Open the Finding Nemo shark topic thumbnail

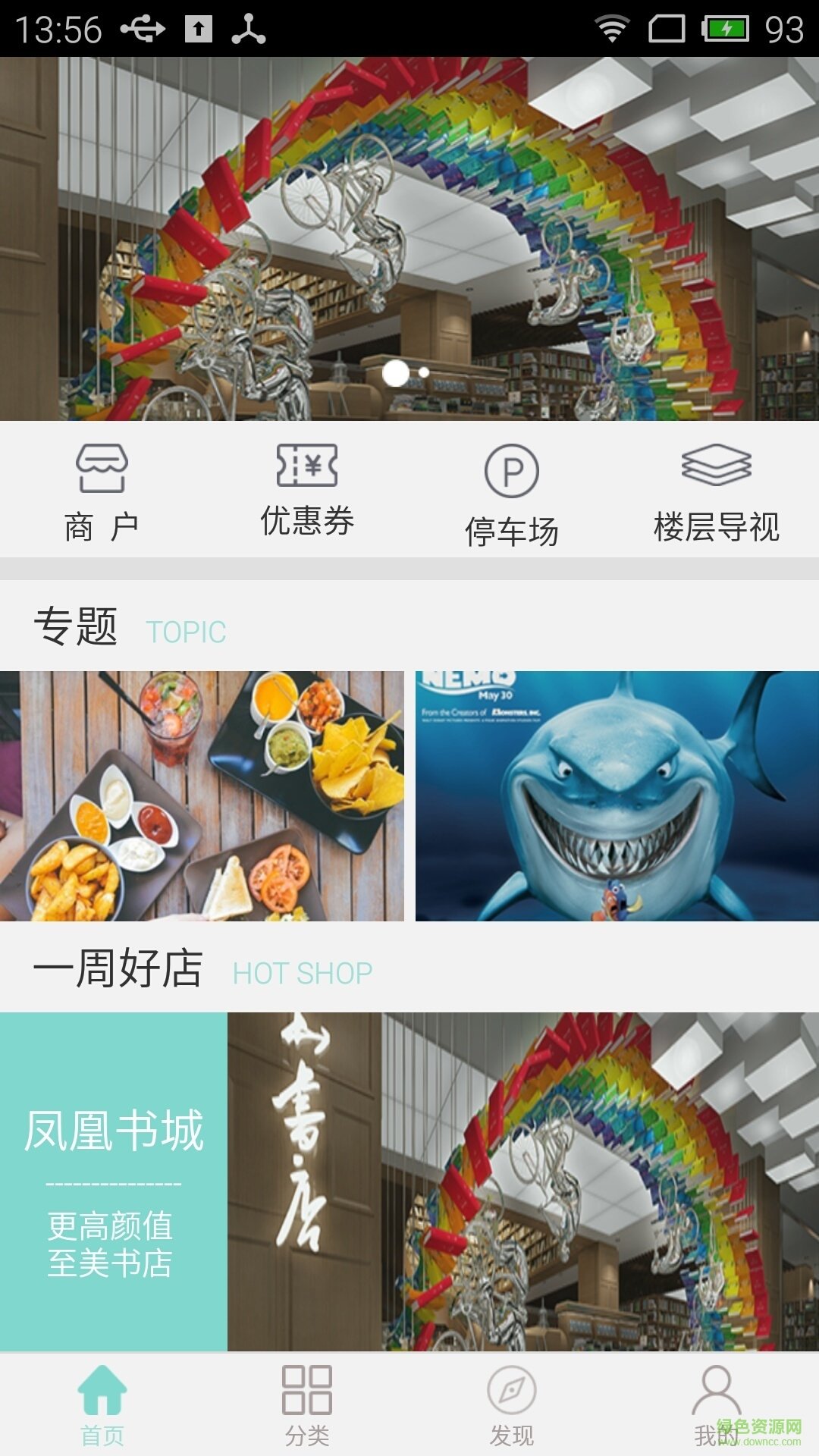[614, 796]
